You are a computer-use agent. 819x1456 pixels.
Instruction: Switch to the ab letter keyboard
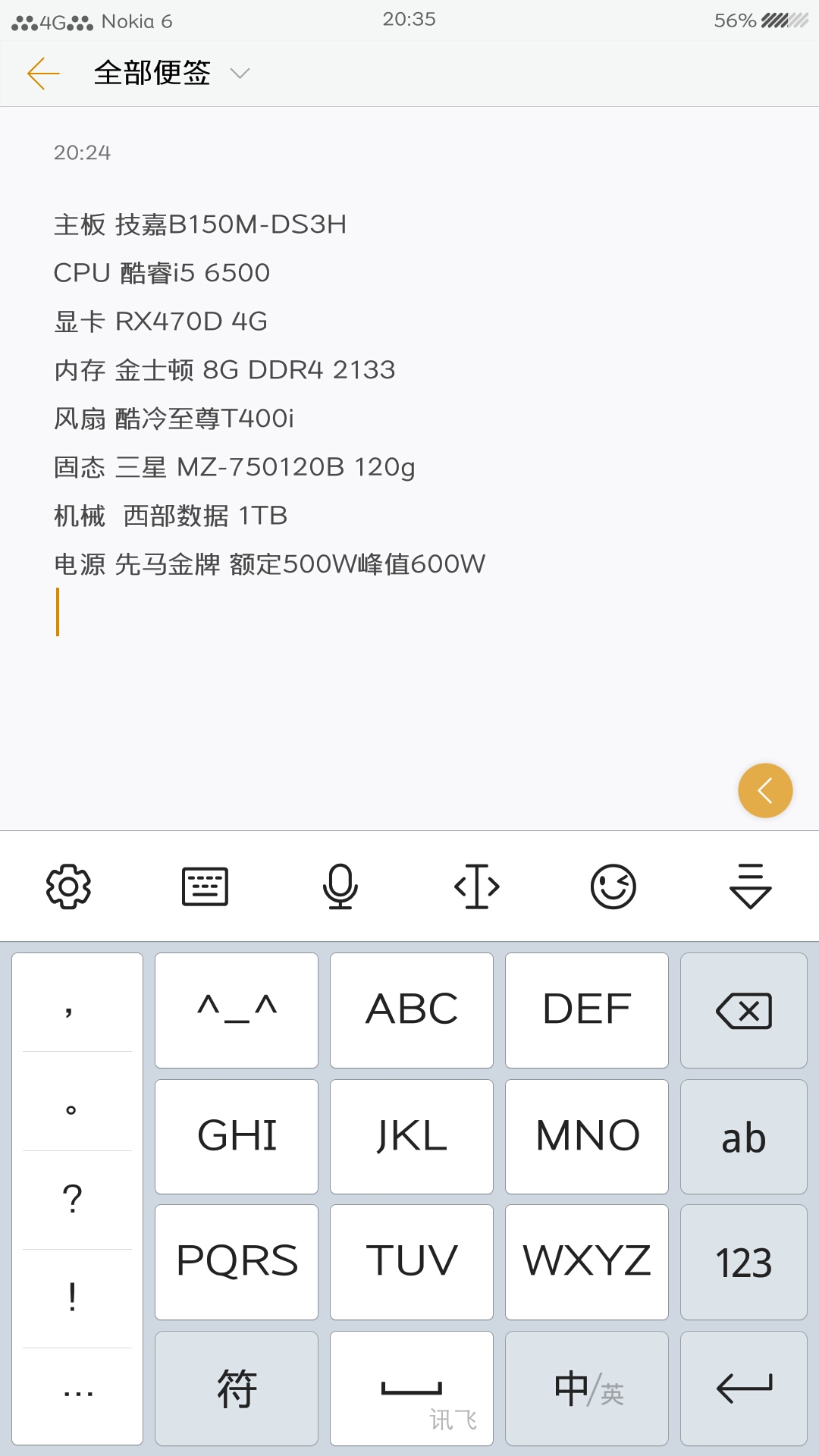pos(743,1136)
